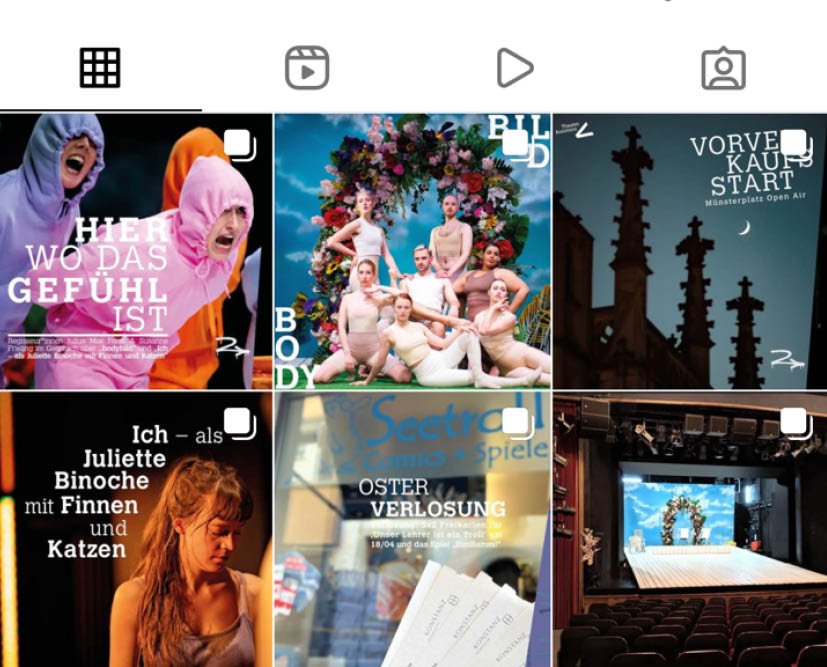The width and height of the screenshot is (827, 667).
Task: View the 'Vorverkaufsstart Münsterplatz Open Air' post
Action: point(690,250)
